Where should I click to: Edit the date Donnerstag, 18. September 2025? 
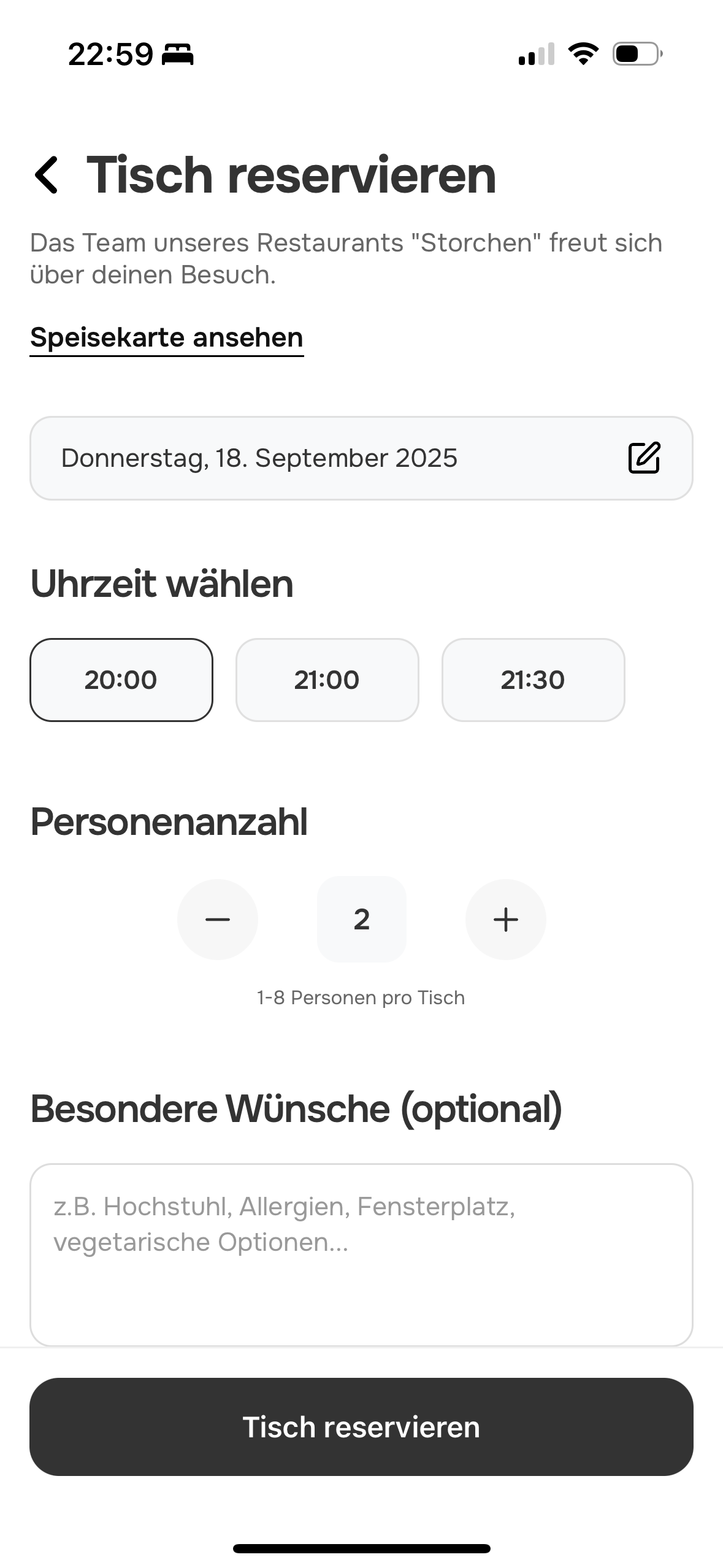(x=643, y=458)
